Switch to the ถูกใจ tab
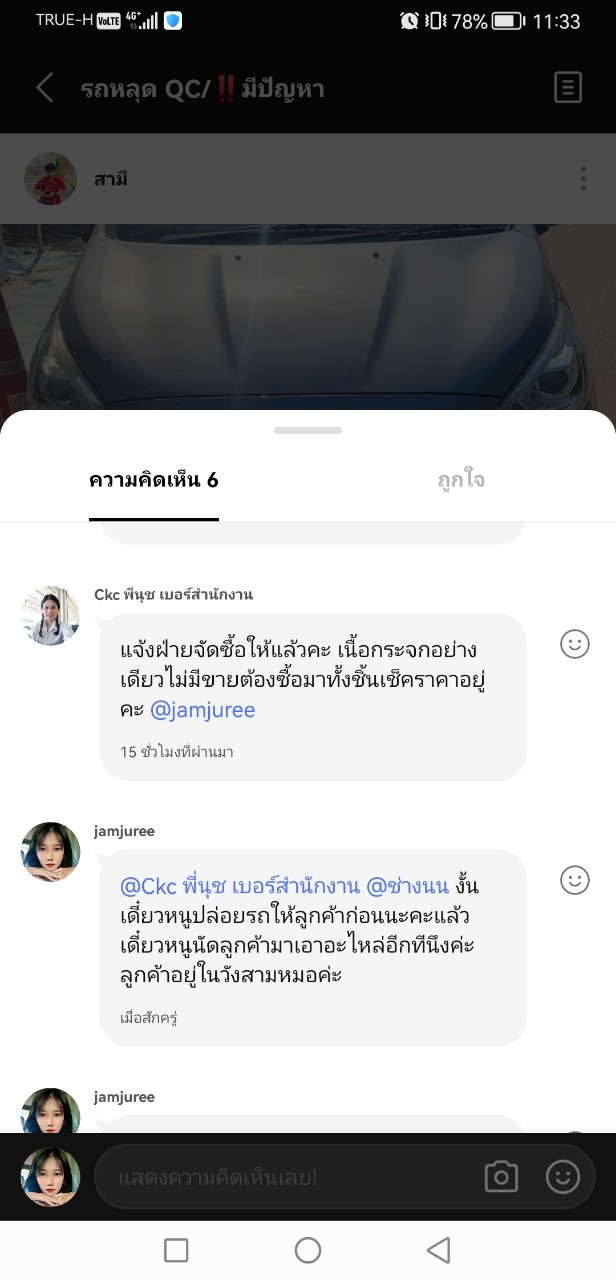 tap(461, 480)
